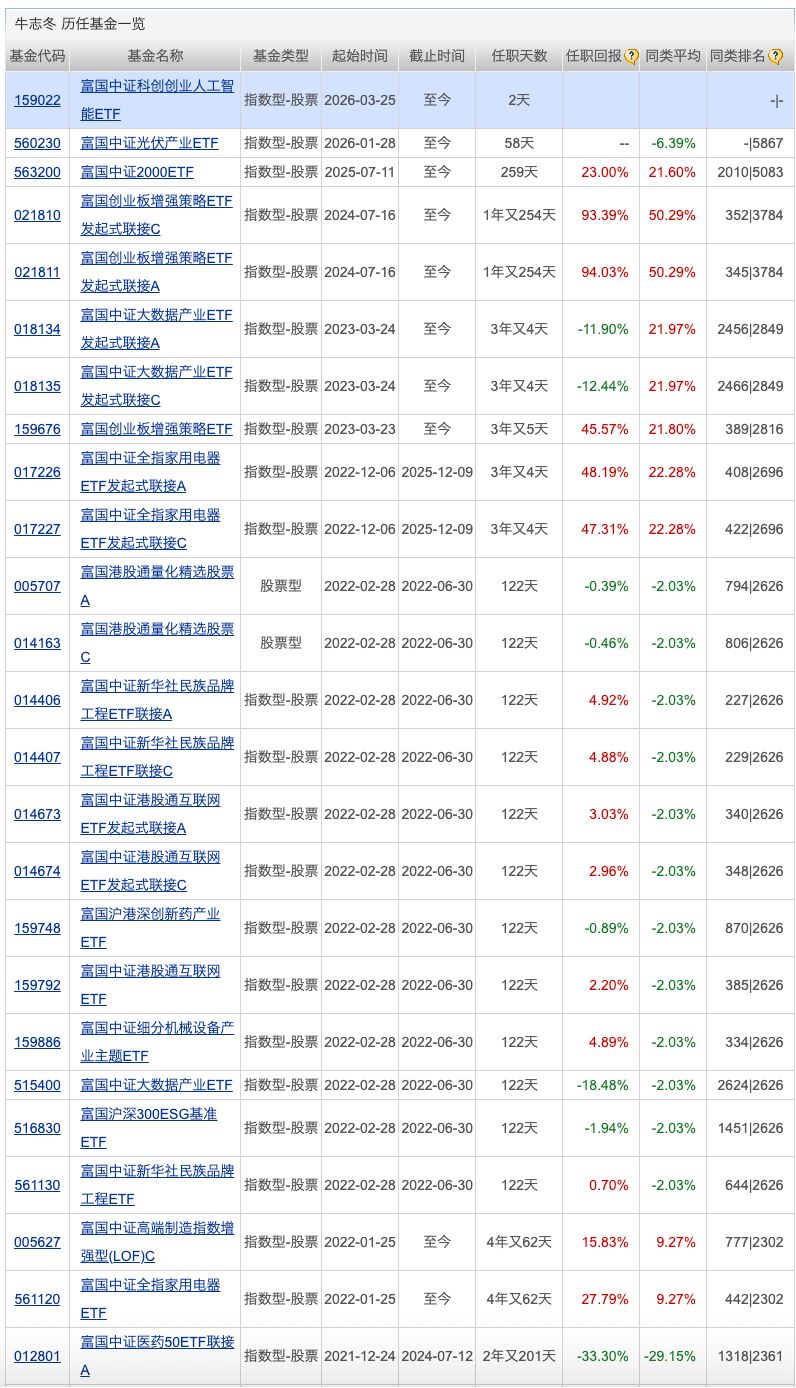796x1388 pixels.
Task: Open fund code 563200
Action: click(37, 172)
